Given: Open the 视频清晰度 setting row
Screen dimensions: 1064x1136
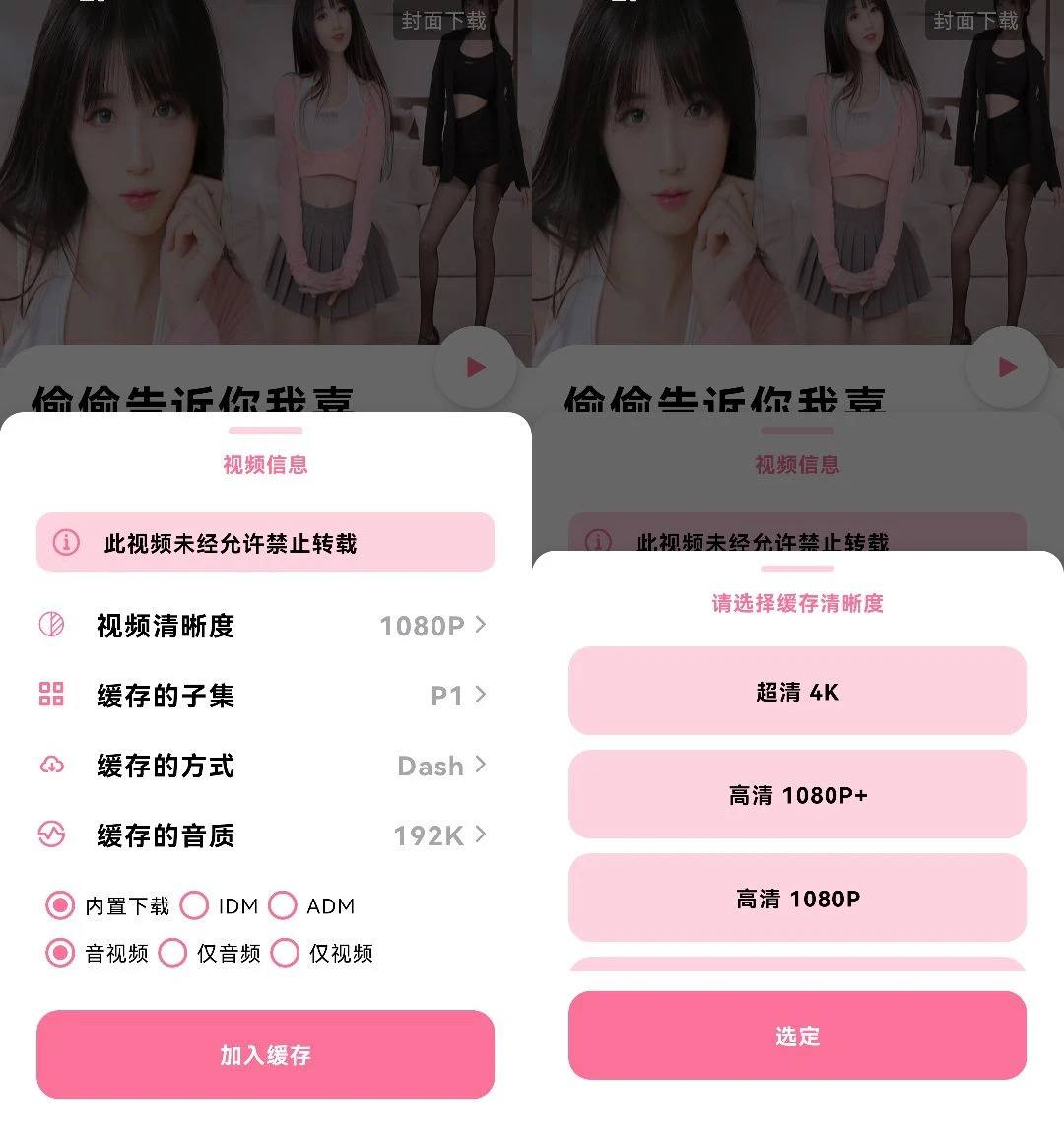Looking at the screenshot, I should [264, 626].
